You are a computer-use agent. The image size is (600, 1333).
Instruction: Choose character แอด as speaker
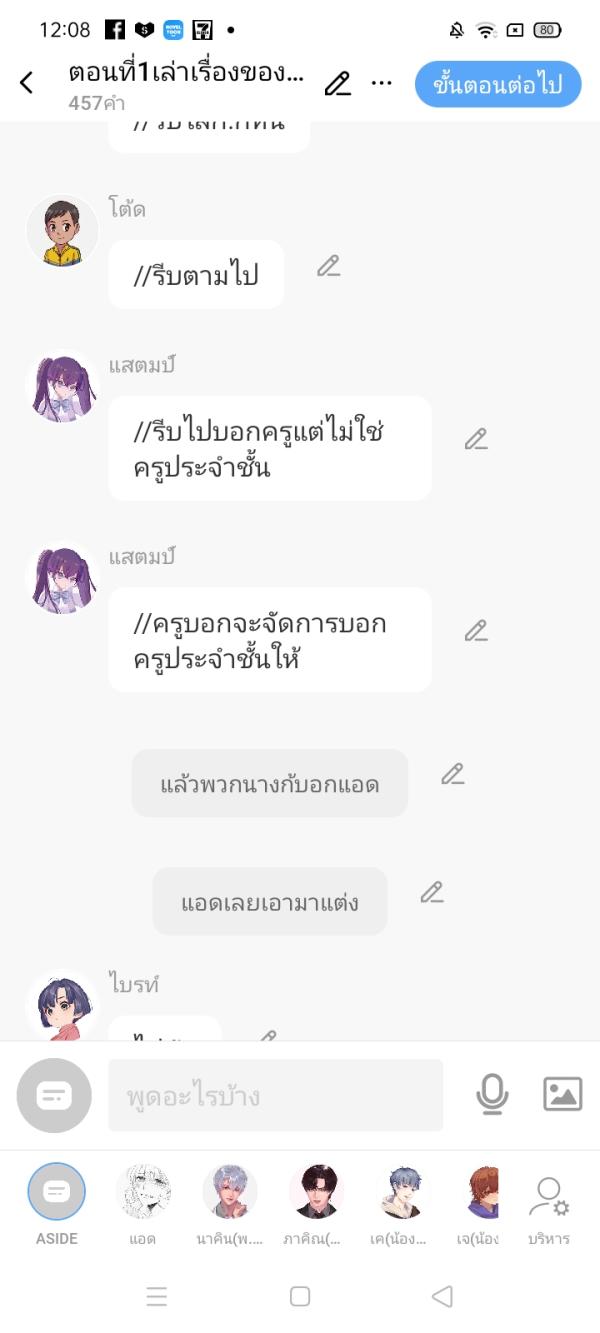143,1192
